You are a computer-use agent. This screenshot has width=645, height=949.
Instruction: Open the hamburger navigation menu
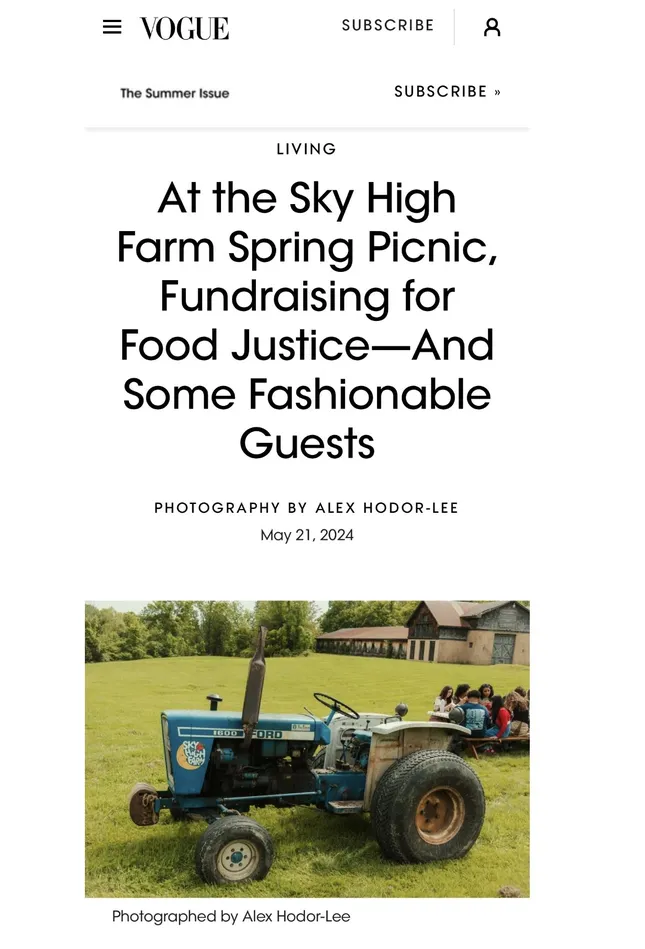112,27
